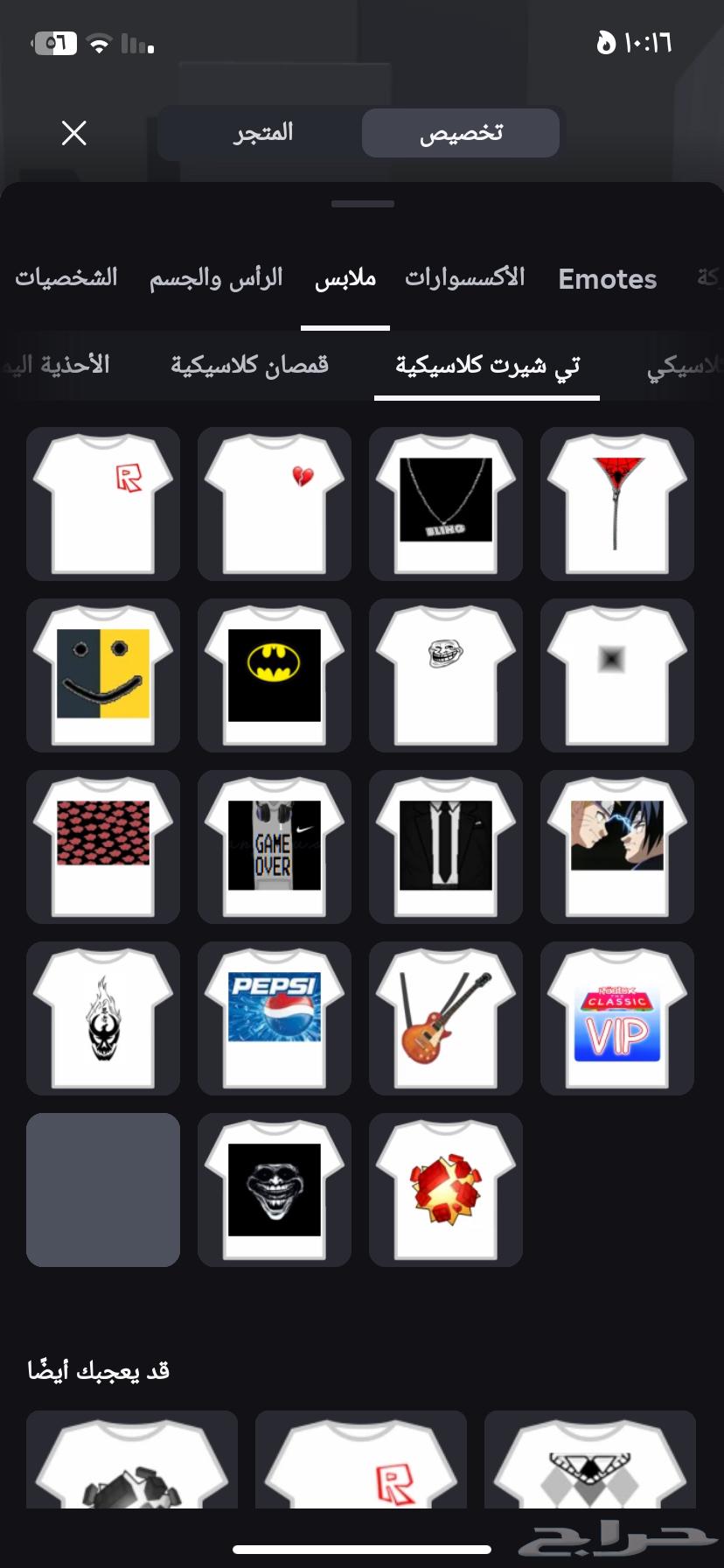
Task: Open the Emotes category
Action: pos(607,279)
